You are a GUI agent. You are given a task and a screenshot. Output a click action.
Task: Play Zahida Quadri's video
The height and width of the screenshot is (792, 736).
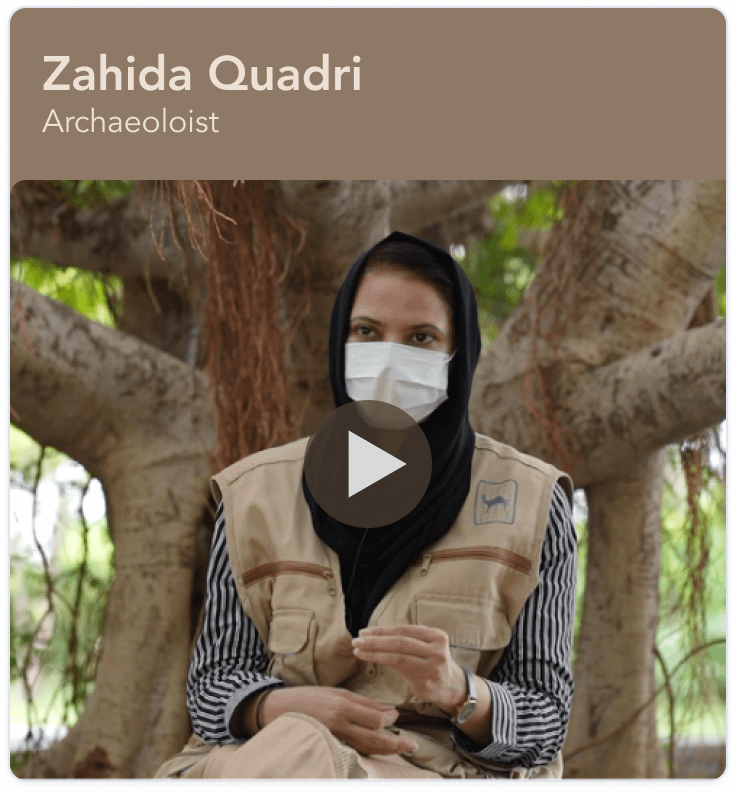[x=368, y=464]
